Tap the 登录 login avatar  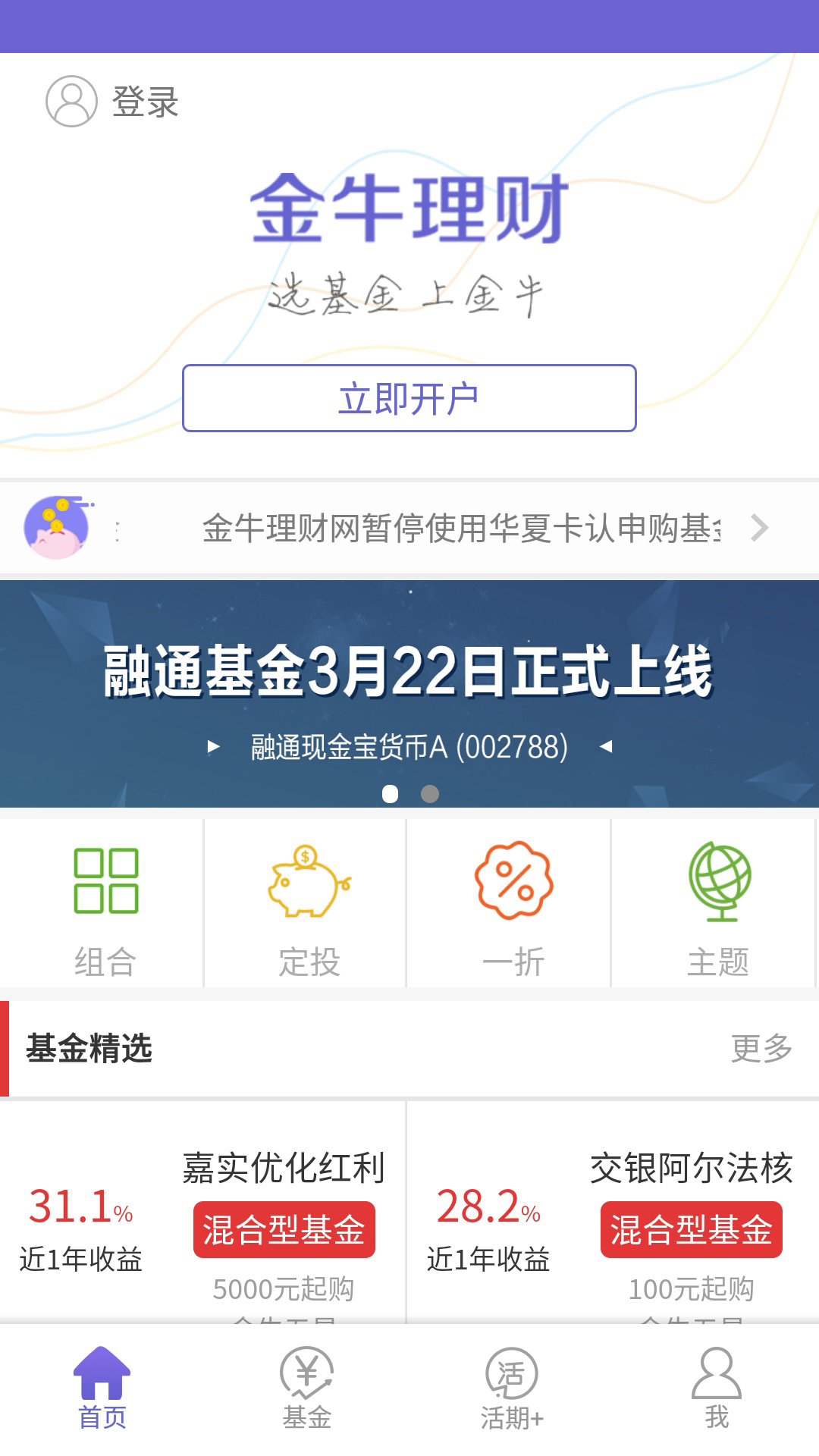click(x=72, y=101)
